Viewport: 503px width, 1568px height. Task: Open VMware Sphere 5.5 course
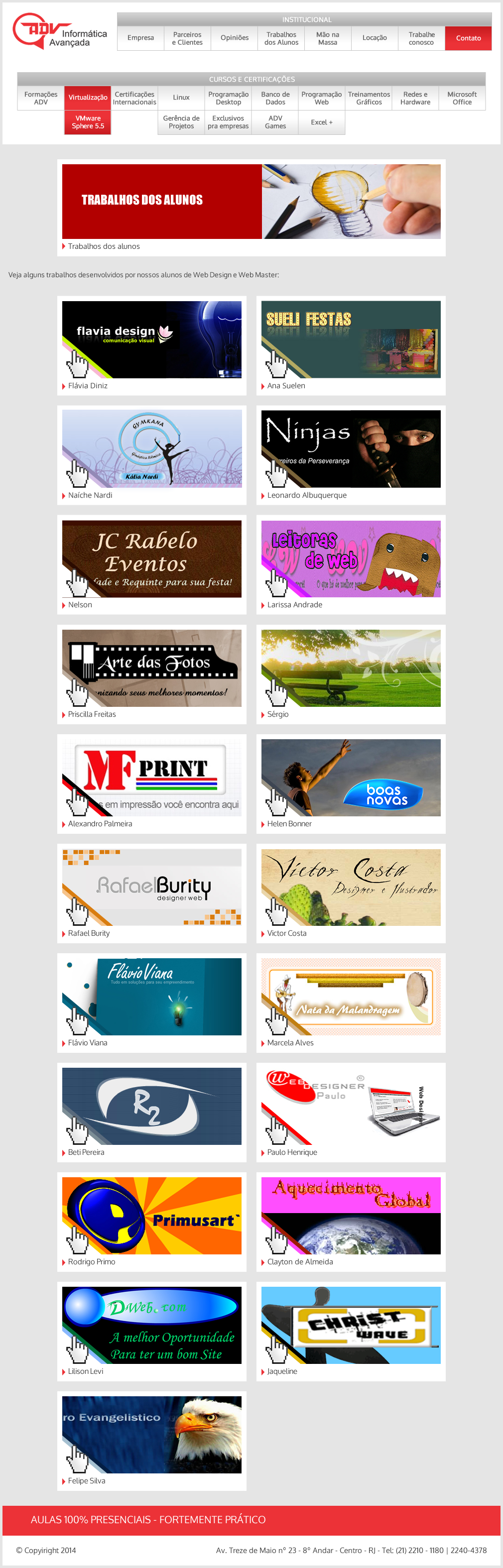pos(88,122)
